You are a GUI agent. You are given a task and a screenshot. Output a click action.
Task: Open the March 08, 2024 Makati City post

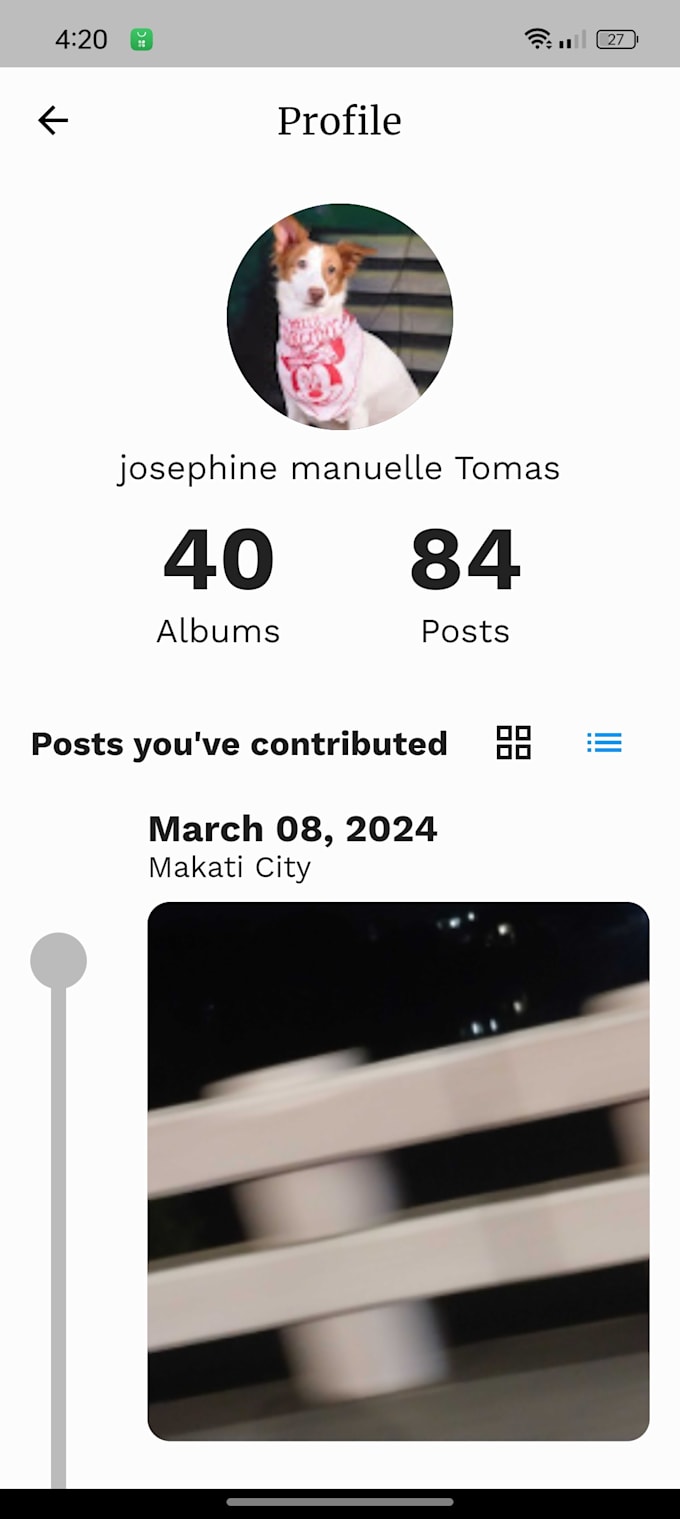398,1170
